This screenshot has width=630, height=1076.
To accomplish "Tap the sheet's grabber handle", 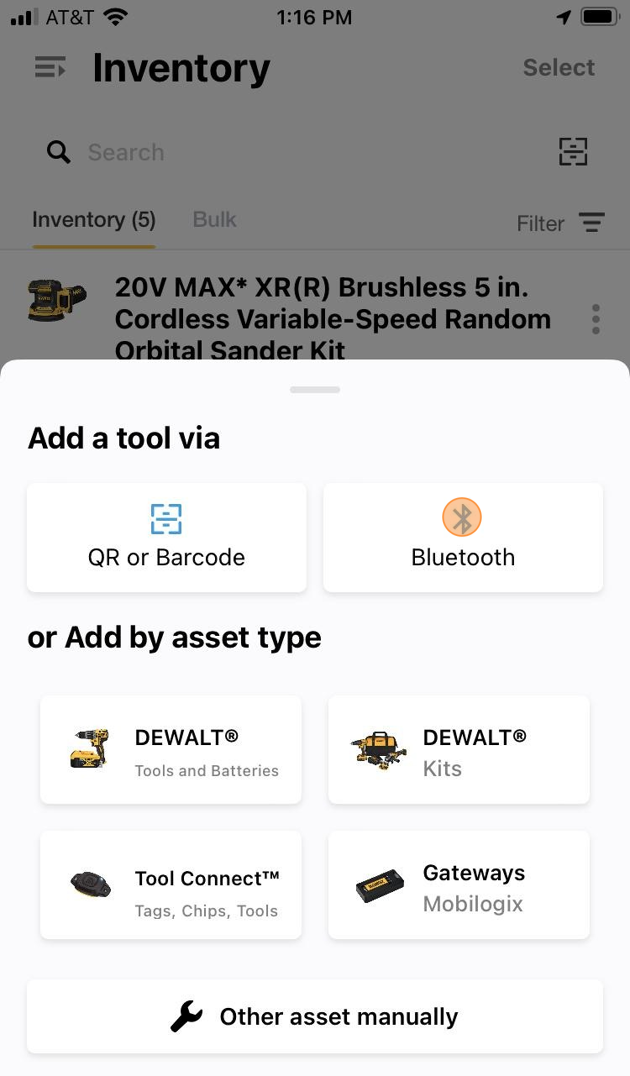I will tap(314, 389).
